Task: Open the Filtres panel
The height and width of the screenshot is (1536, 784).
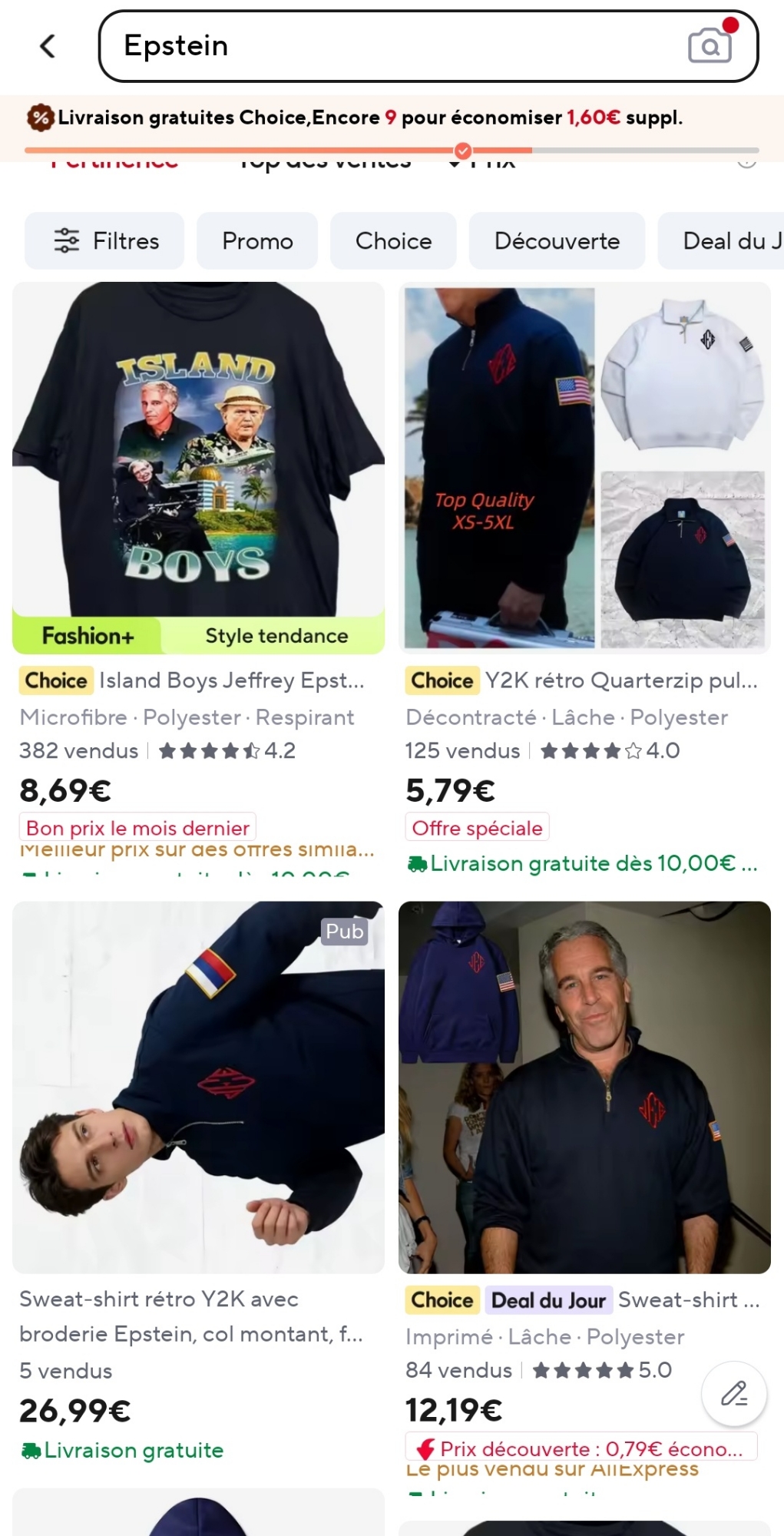Action: click(x=105, y=241)
